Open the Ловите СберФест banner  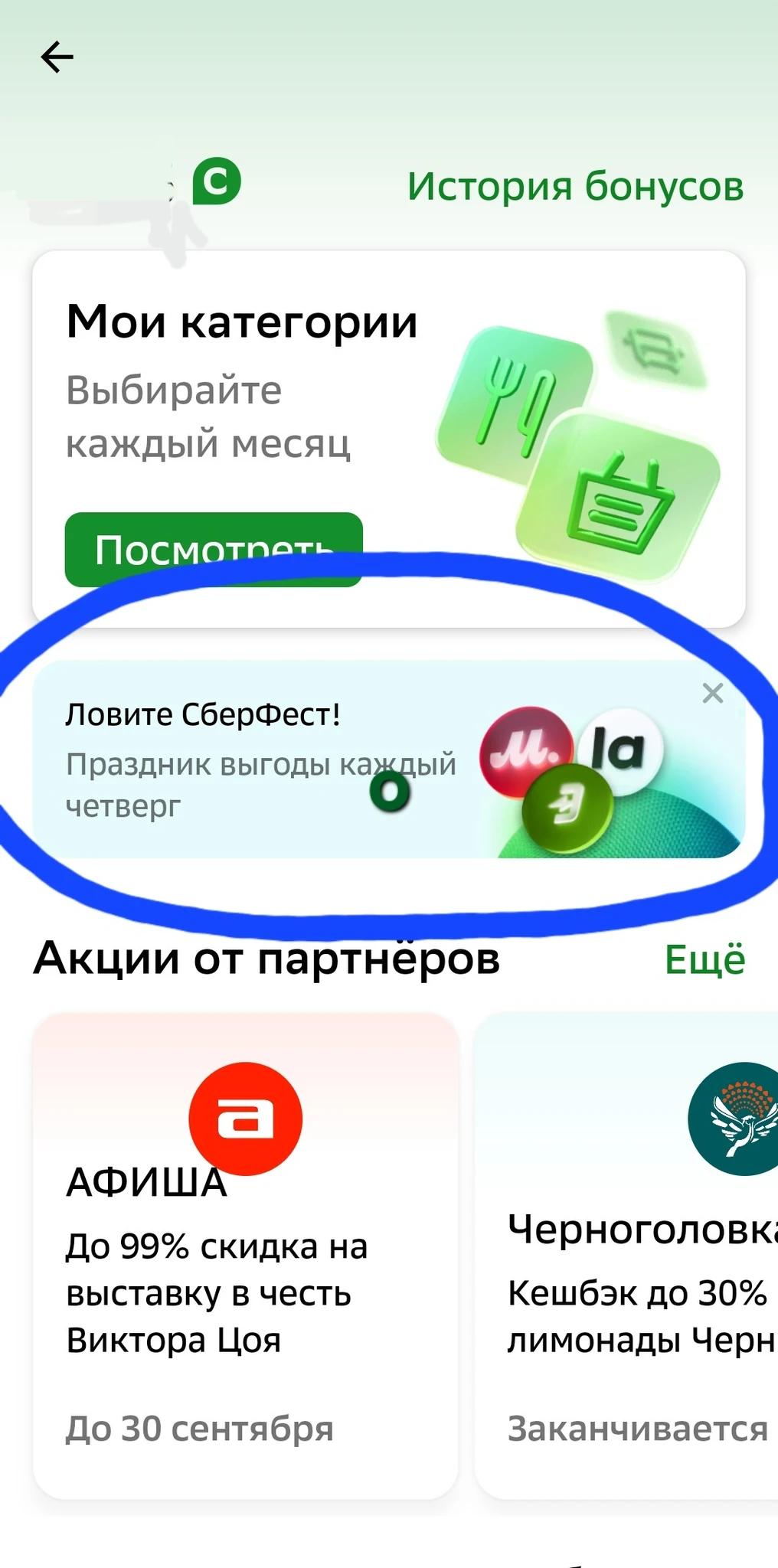[260, 759]
